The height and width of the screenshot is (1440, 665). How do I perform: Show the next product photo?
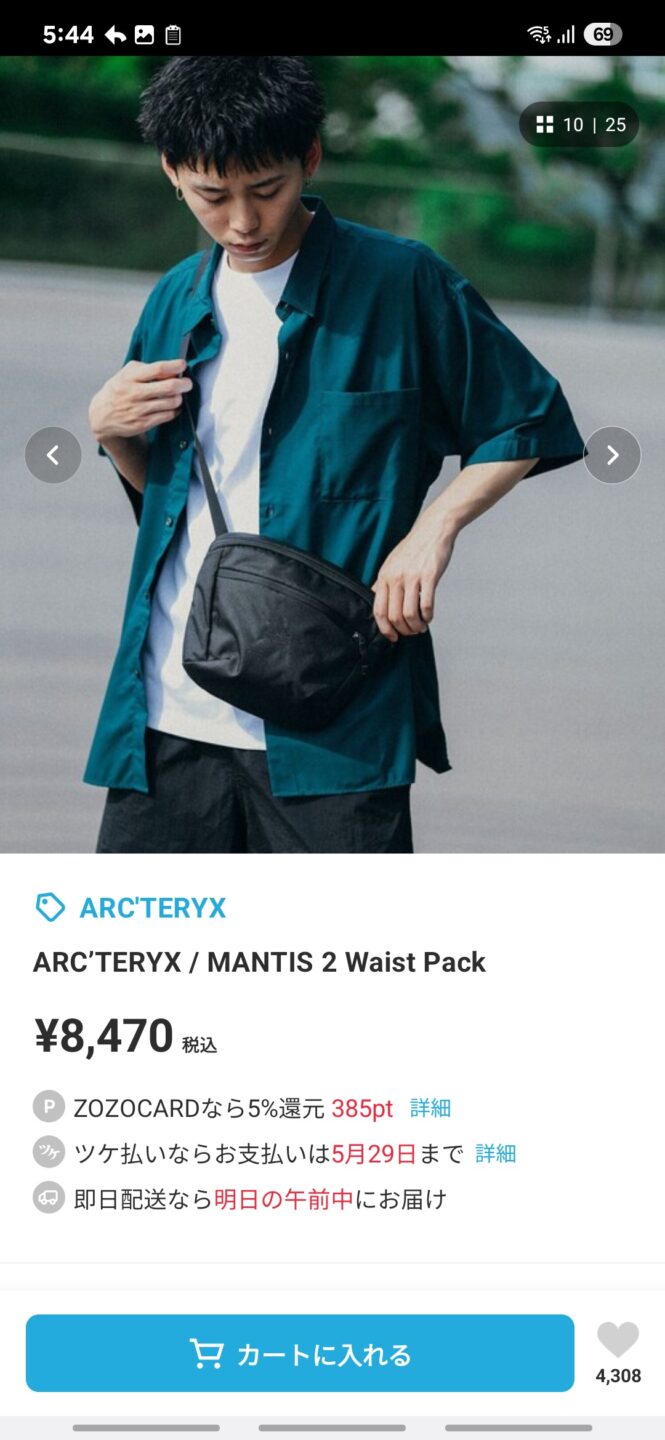[x=612, y=455]
